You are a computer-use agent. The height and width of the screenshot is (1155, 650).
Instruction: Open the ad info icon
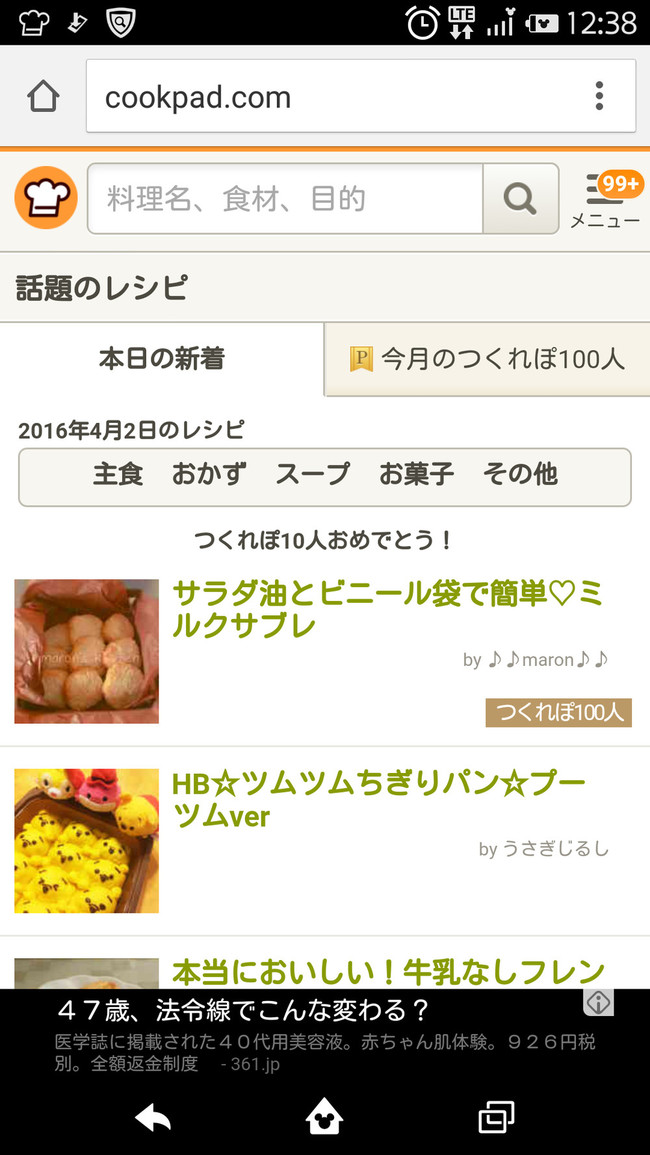pos(598,1003)
